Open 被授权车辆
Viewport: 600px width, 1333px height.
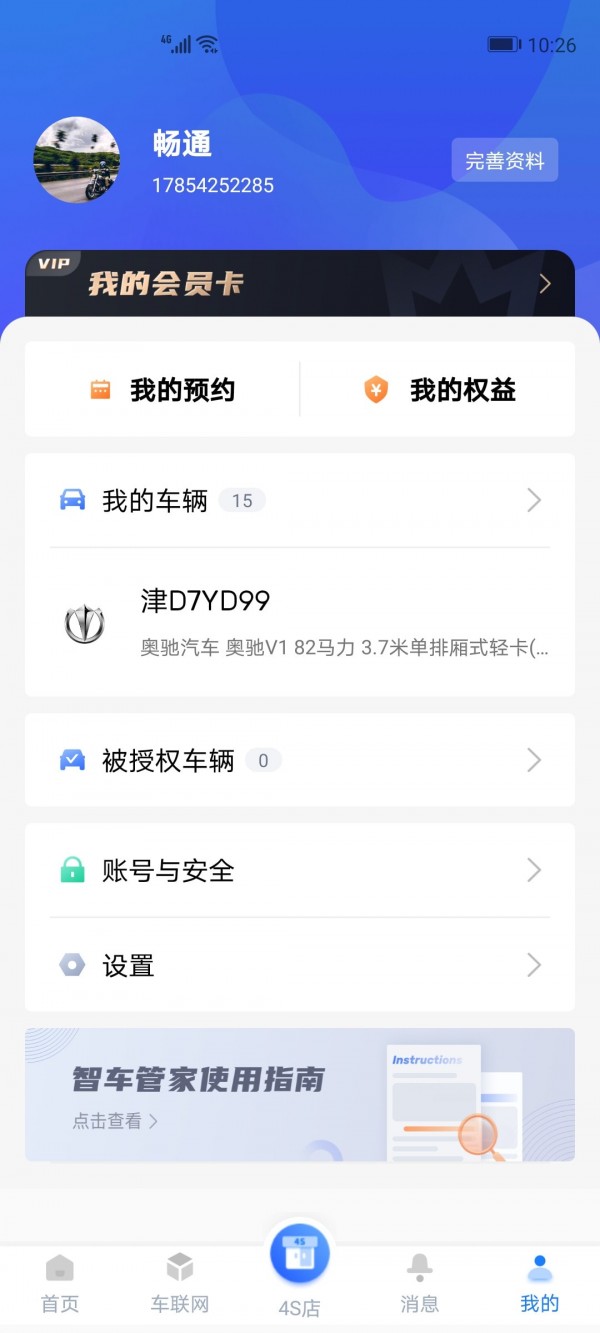300,761
